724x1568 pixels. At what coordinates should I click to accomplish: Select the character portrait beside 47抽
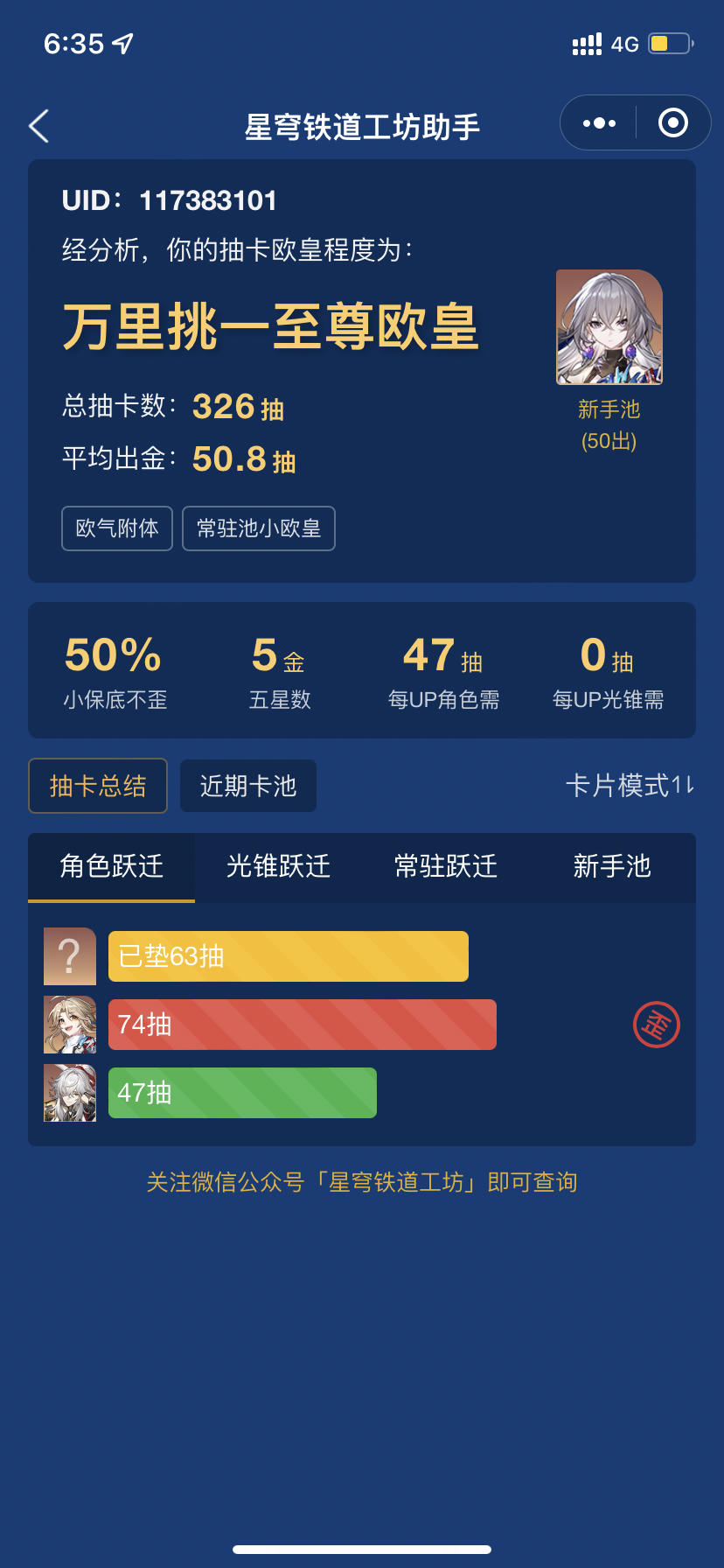point(69,1093)
